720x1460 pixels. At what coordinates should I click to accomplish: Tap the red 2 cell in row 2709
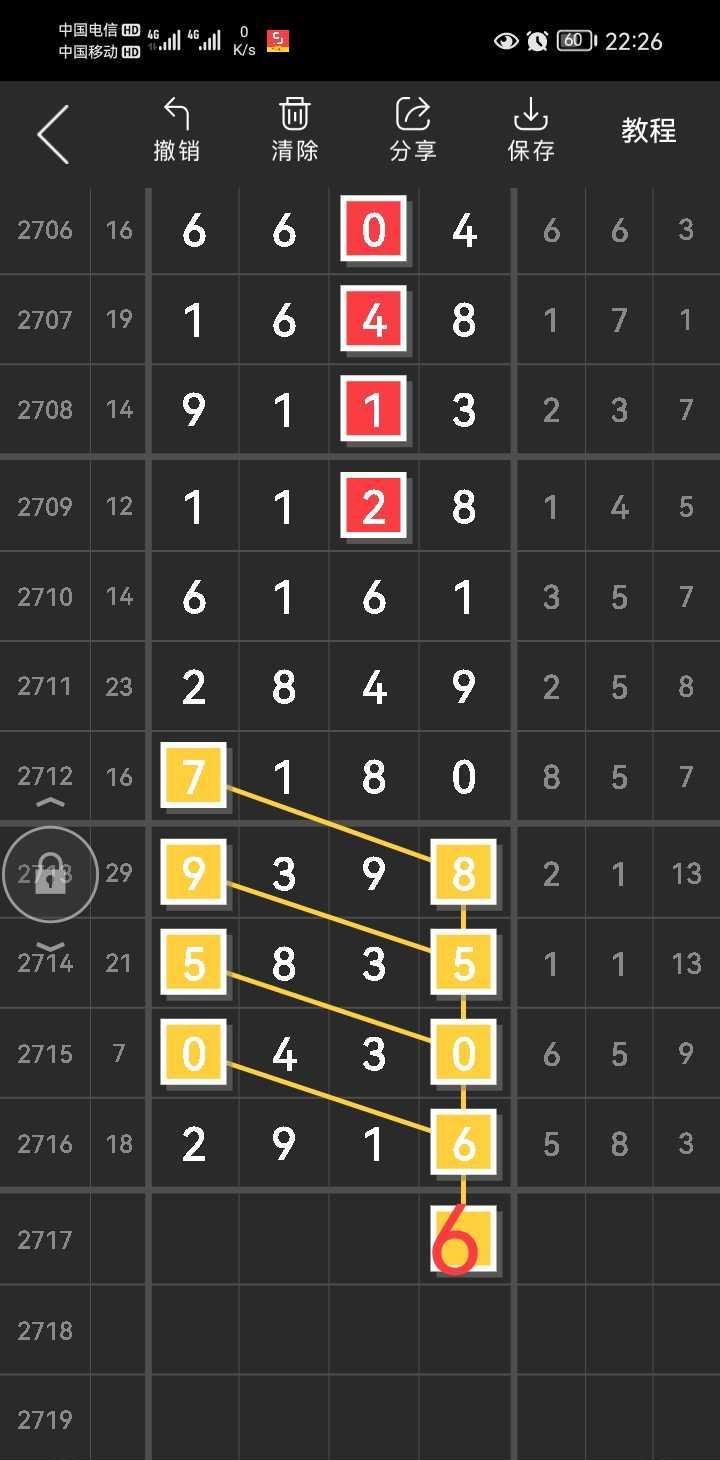[x=374, y=506]
